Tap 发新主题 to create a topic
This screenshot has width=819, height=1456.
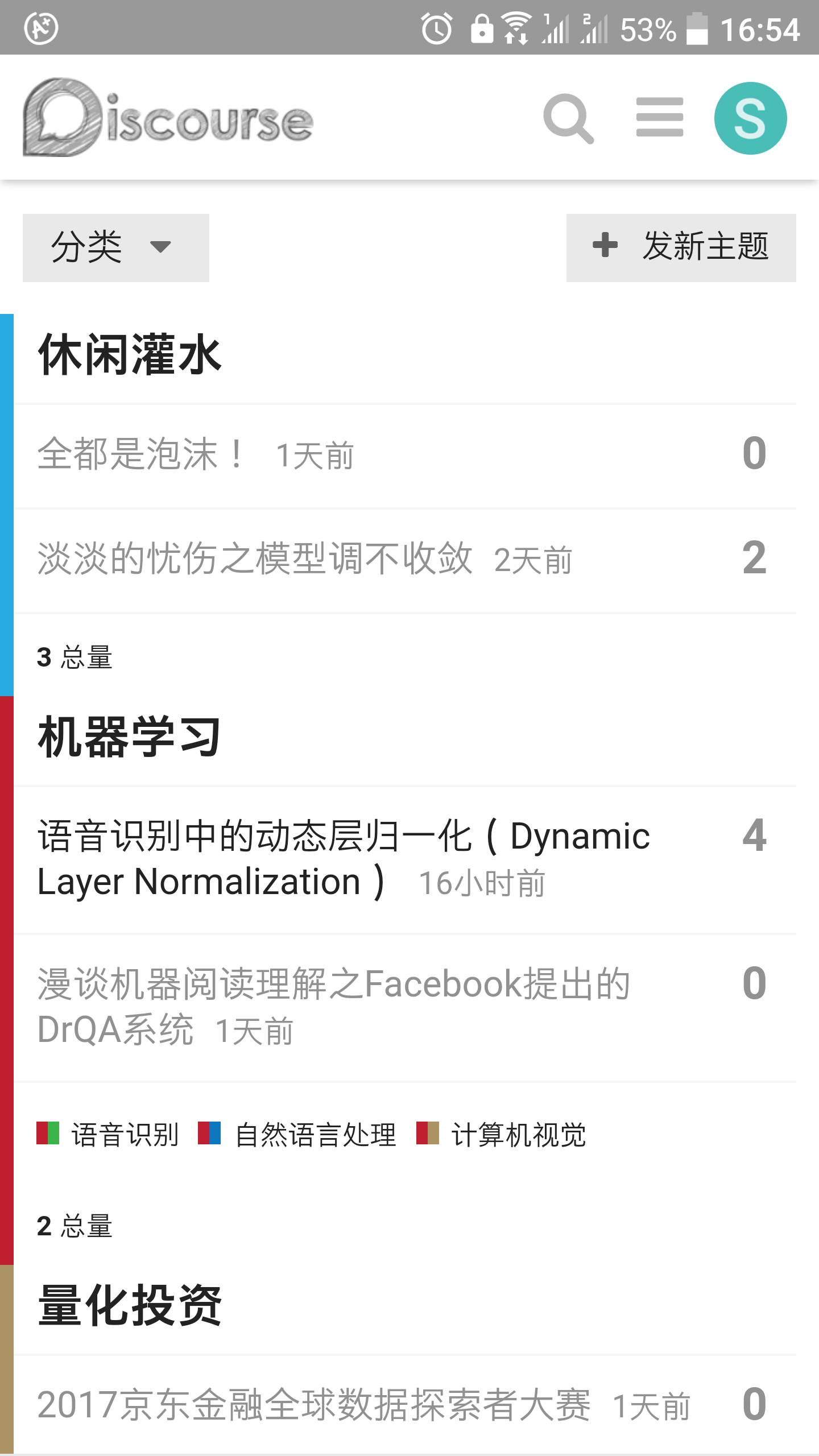(681, 248)
